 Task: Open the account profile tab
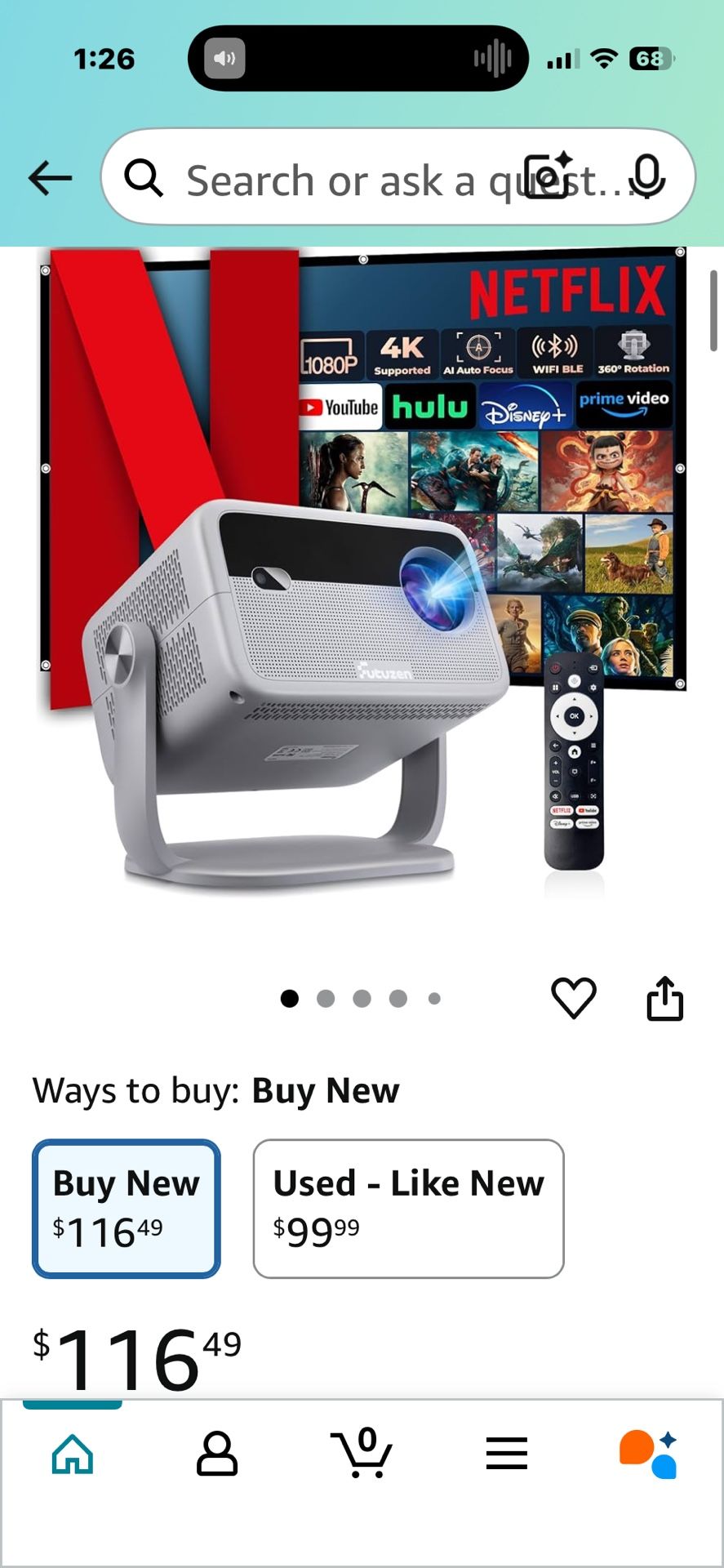[x=217, y=1454]
